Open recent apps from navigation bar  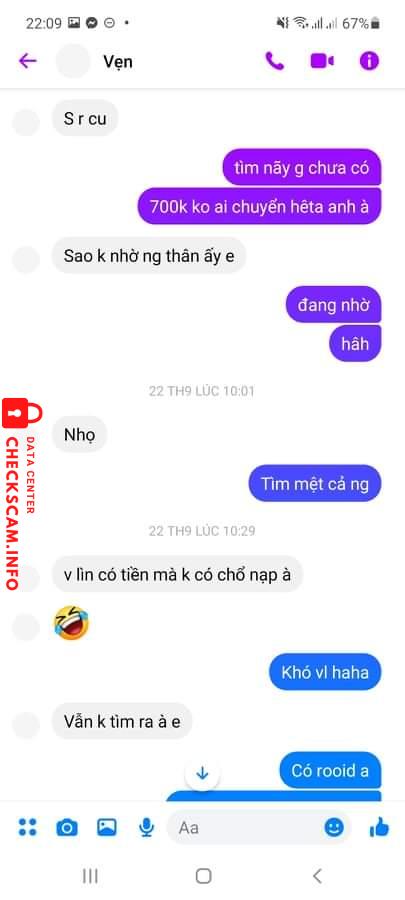[x=90, y=876]
